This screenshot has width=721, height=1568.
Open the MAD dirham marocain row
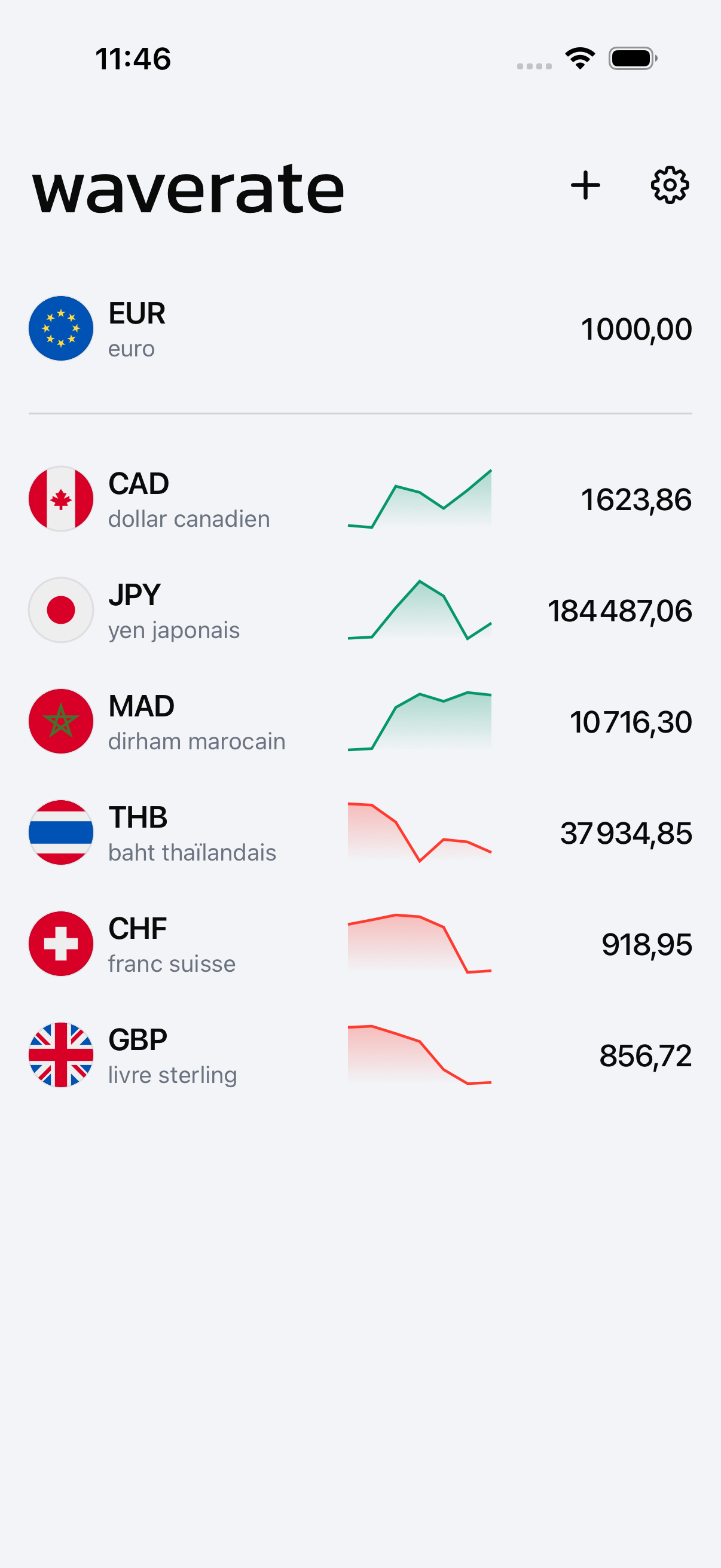pyautogui.click(x=360, y=721)
